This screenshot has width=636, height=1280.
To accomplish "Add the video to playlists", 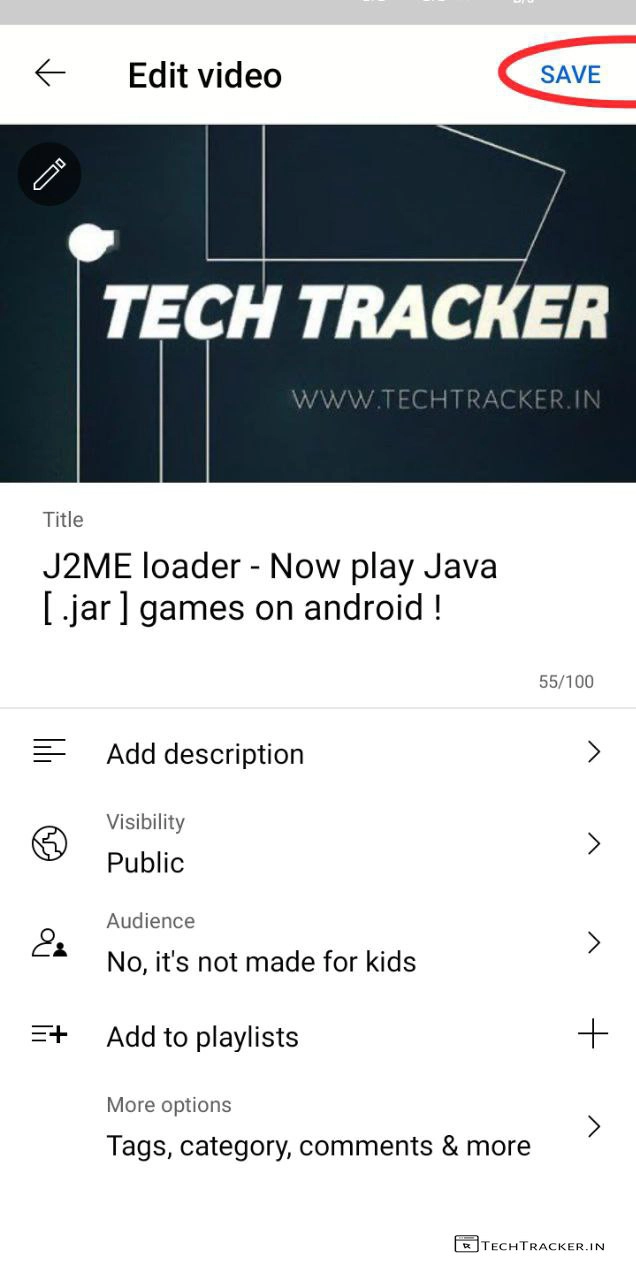I will [x=317, y=1037].
